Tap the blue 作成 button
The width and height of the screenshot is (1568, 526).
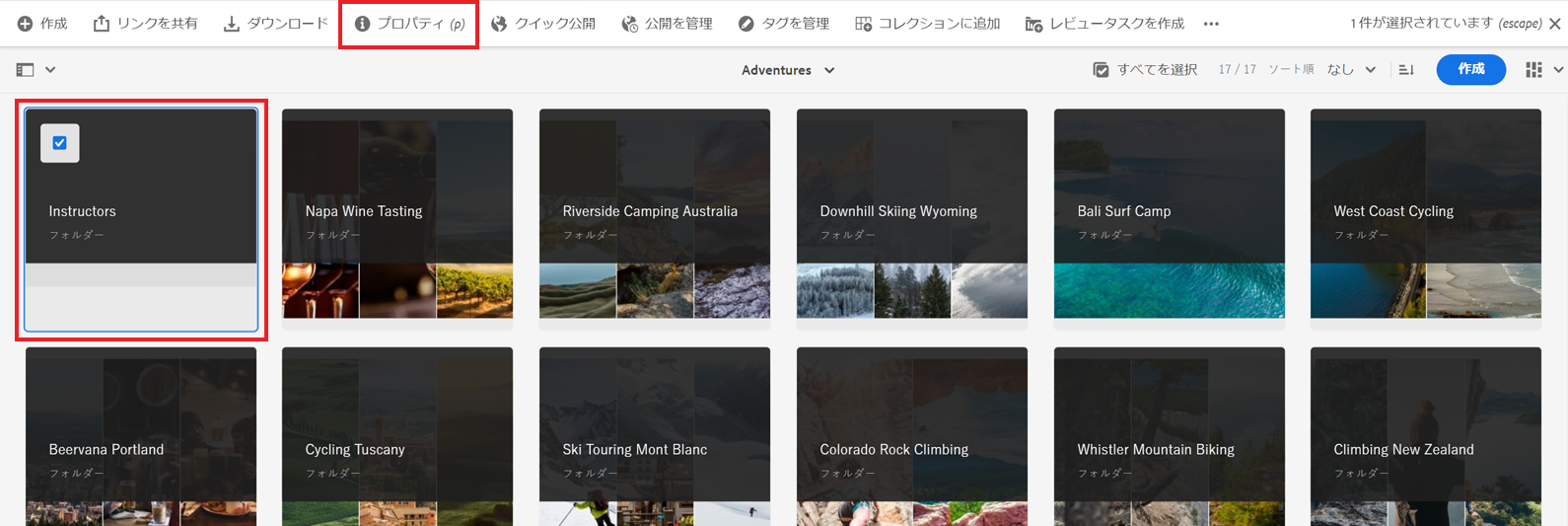pos(1470,69)
